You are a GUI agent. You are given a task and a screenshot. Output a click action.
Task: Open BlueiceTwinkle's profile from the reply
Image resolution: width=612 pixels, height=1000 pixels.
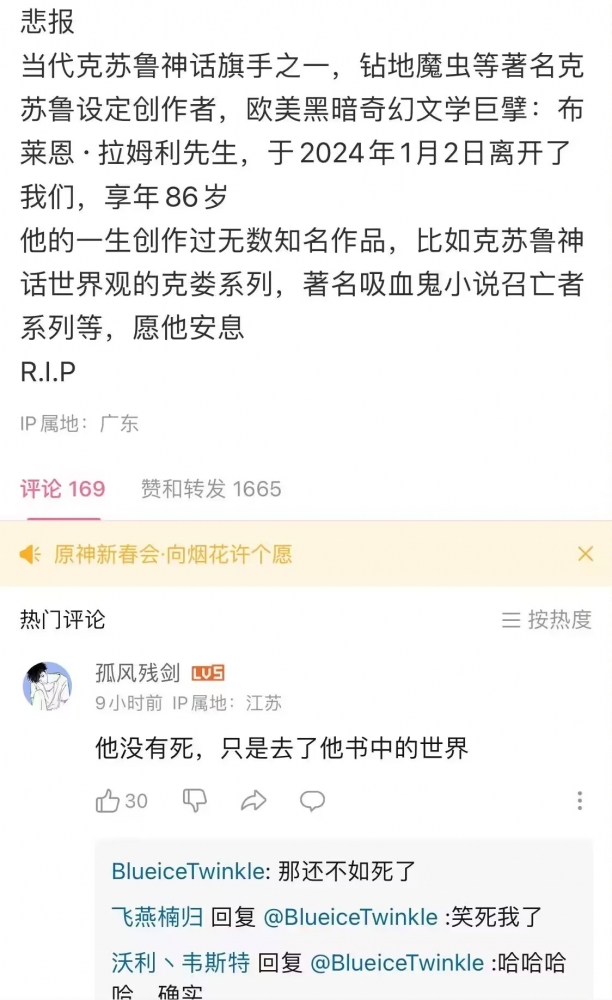(188, 871)
